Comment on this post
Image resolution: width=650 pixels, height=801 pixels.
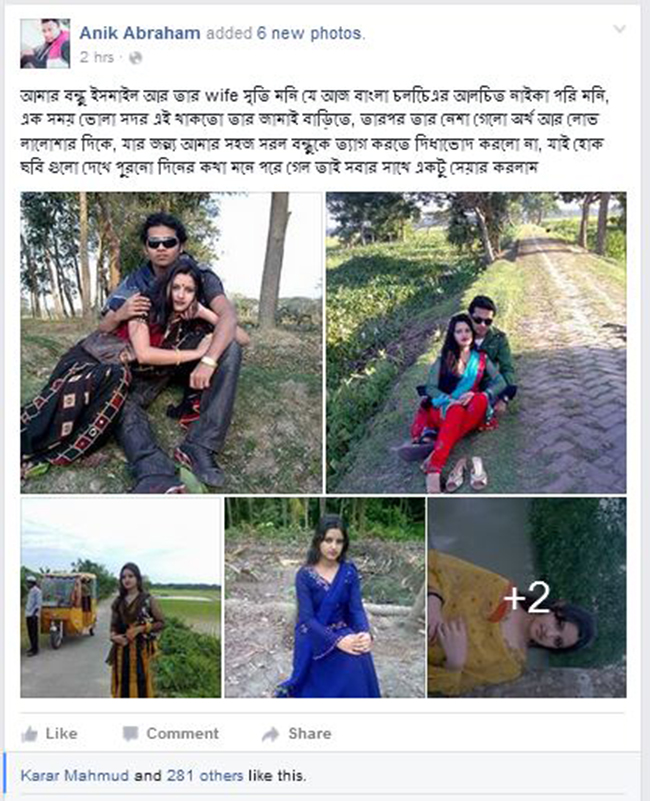click(170, 734)
